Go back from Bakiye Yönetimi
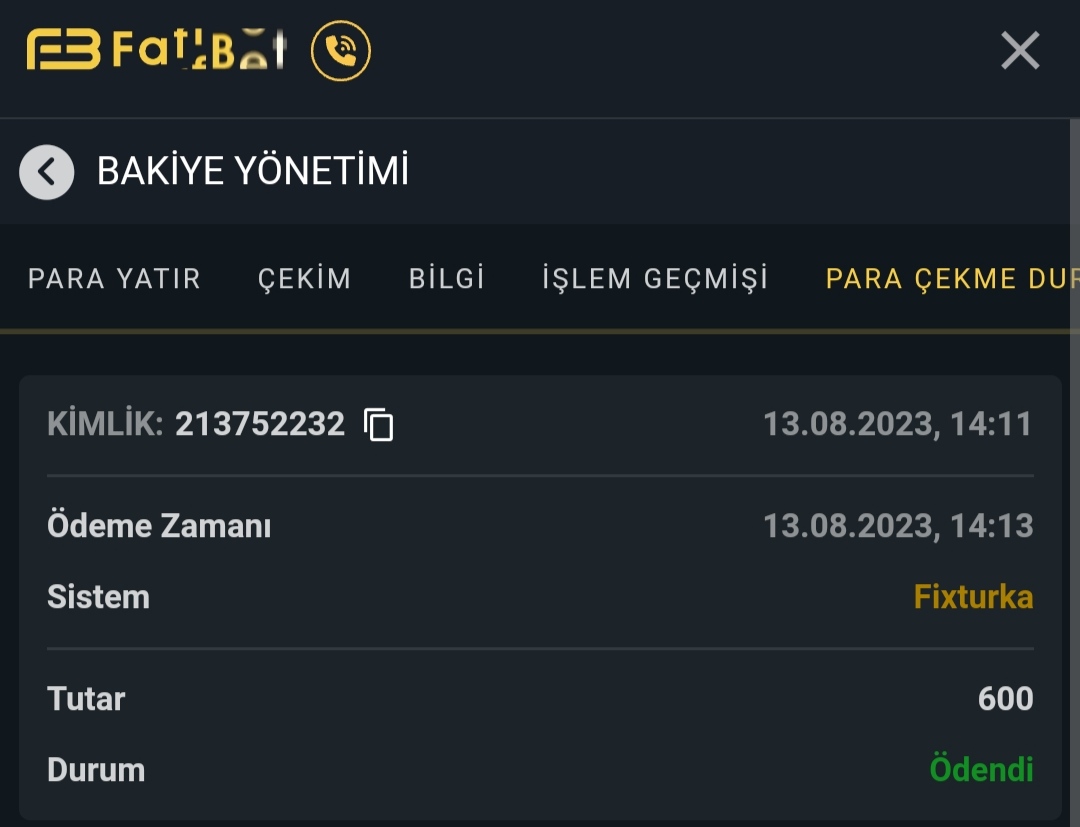The width and height of the screenshot is (1080, 827). [47, 172]
